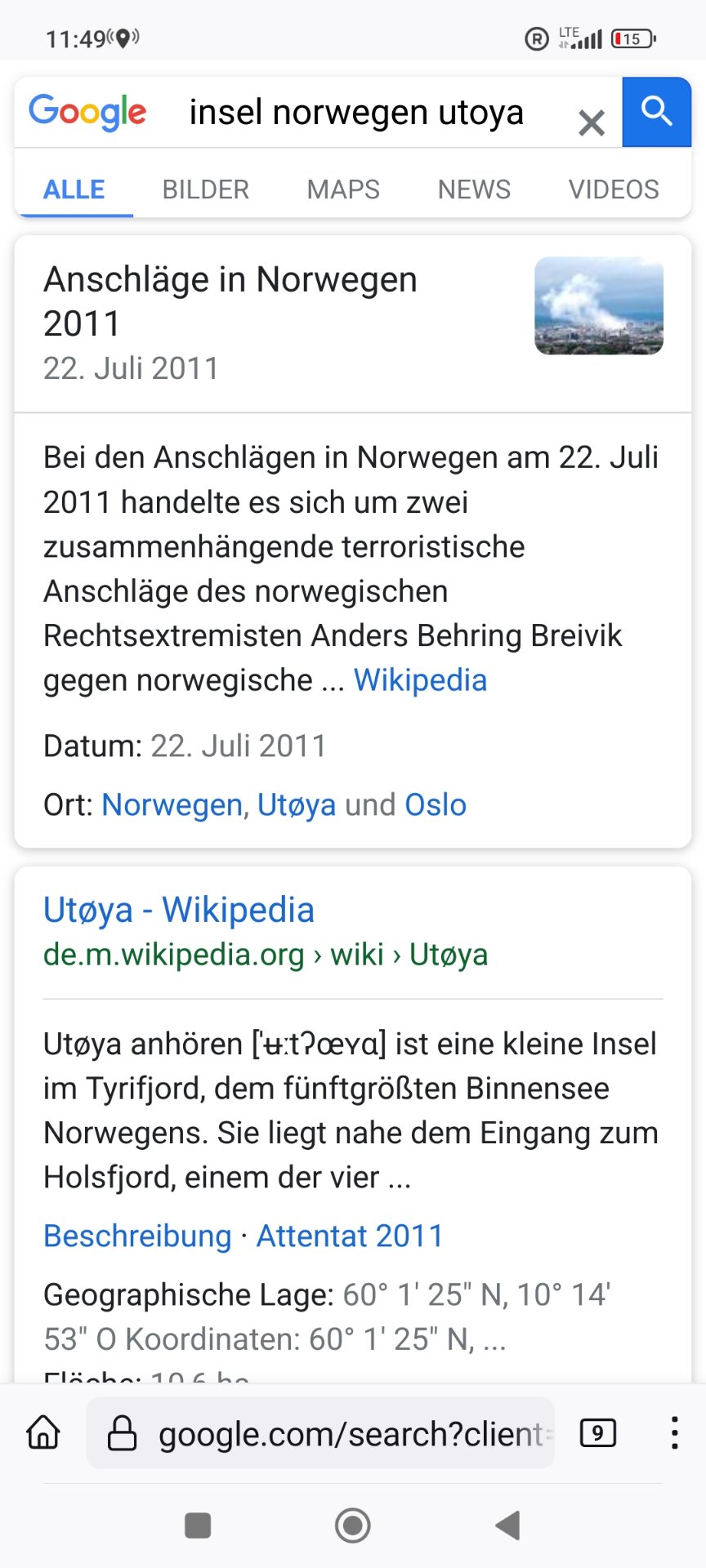The image size is (706, 1568).
Task: Follow the Oslo location link
Action: tap(436, 805)
